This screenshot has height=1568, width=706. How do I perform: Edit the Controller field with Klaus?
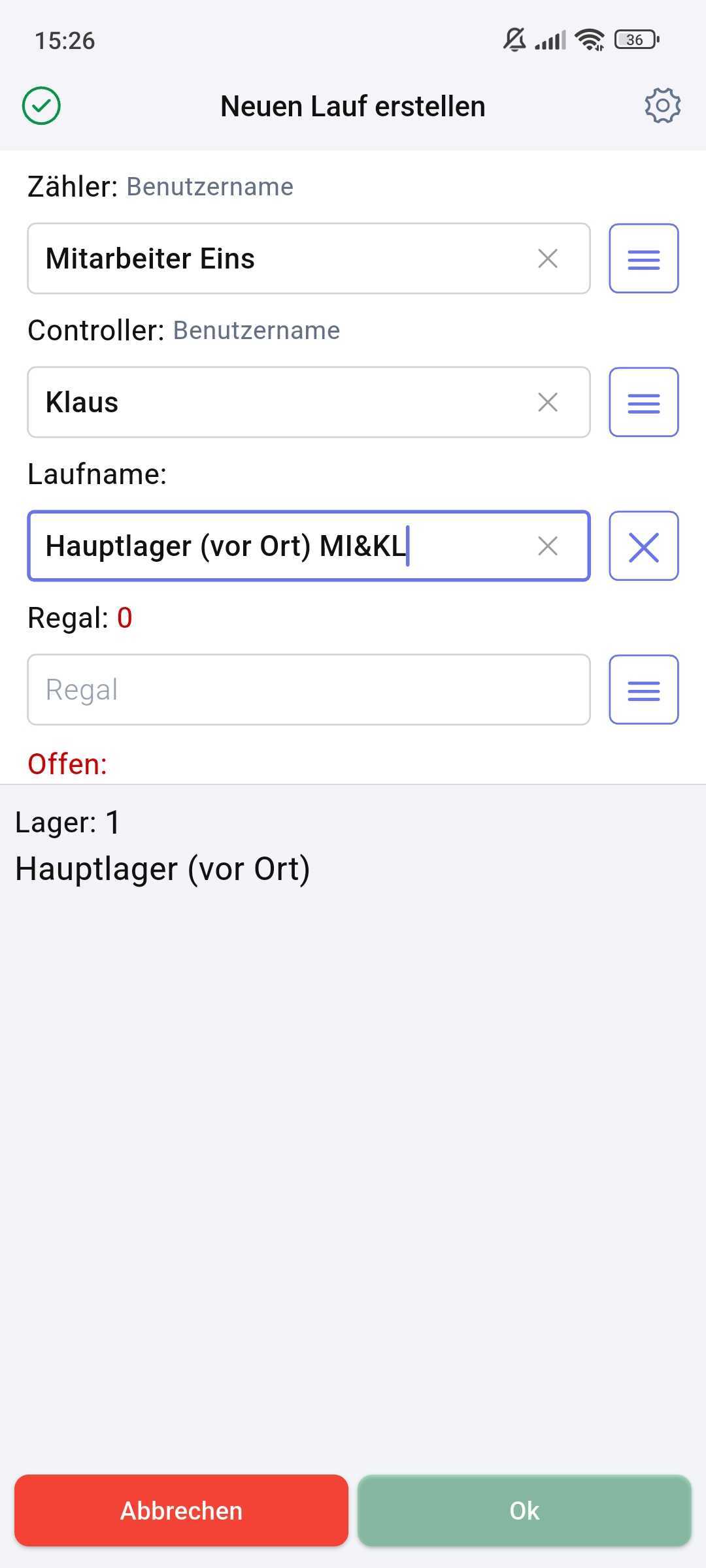pos(275,402)
